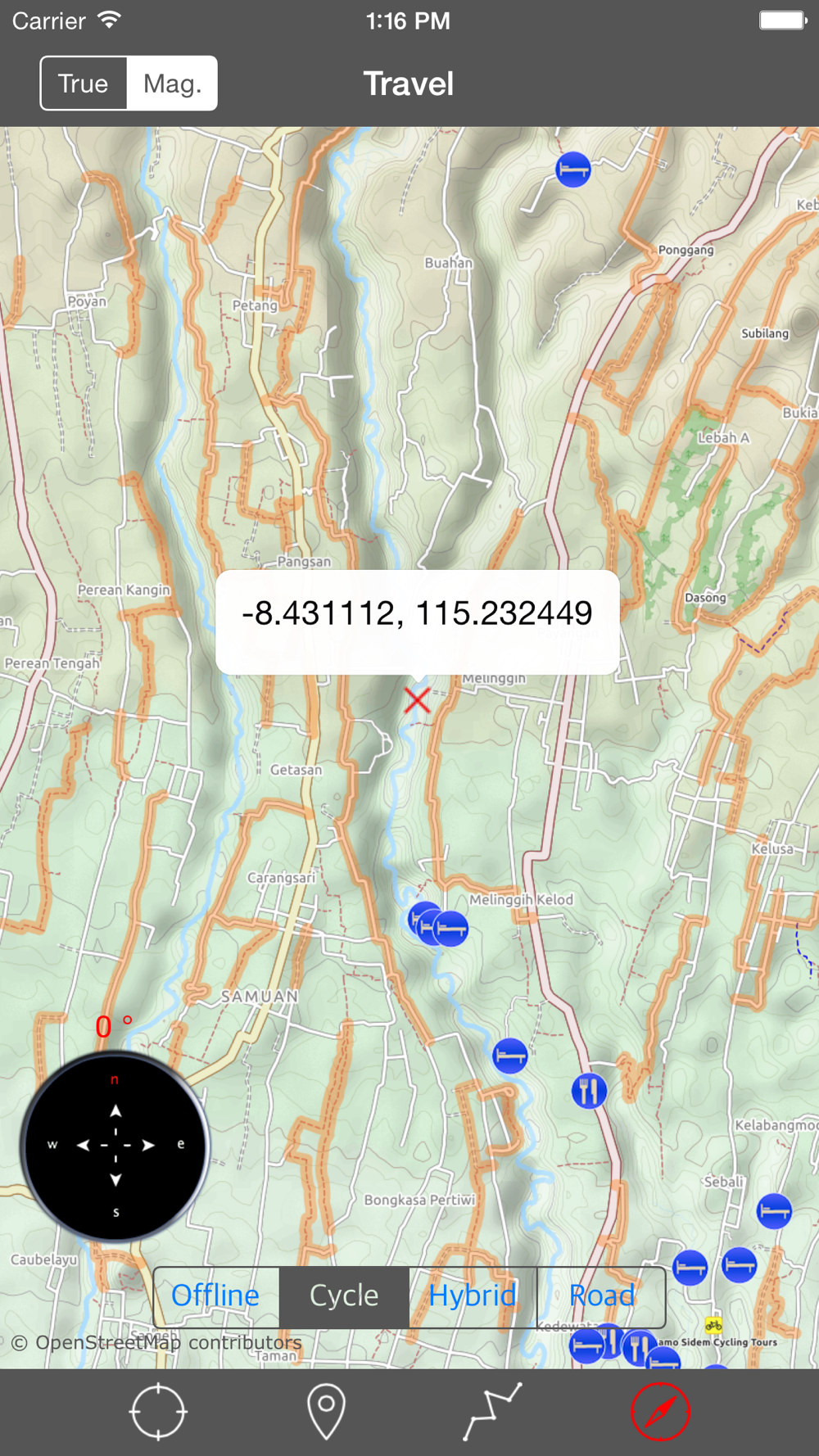
Task: Switch map to Offline mode
Action: 216,1296
